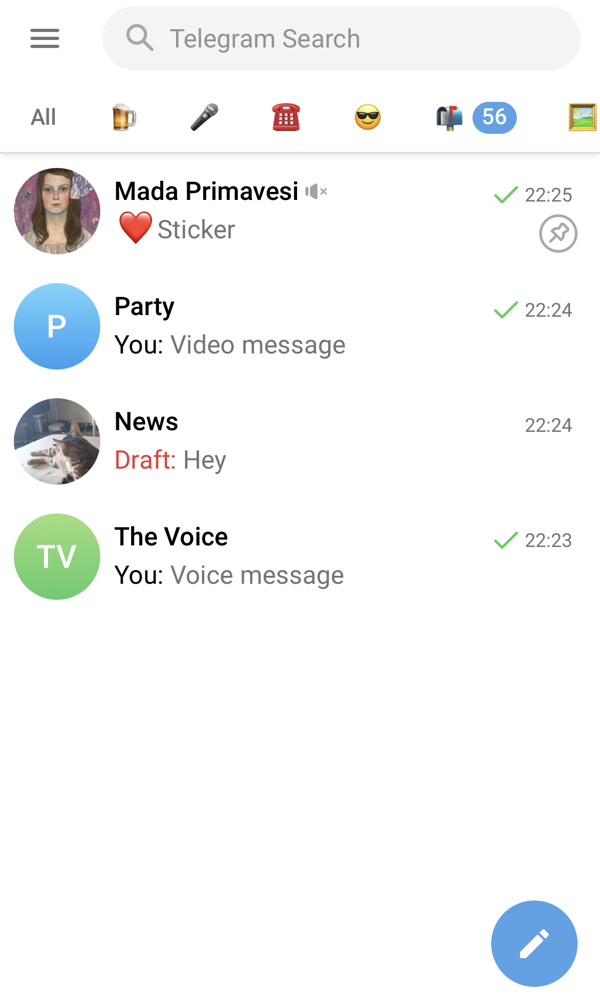This screenshot has height=1005, width=600.
Task: Select the microphone folder tab
Action: 204,117
